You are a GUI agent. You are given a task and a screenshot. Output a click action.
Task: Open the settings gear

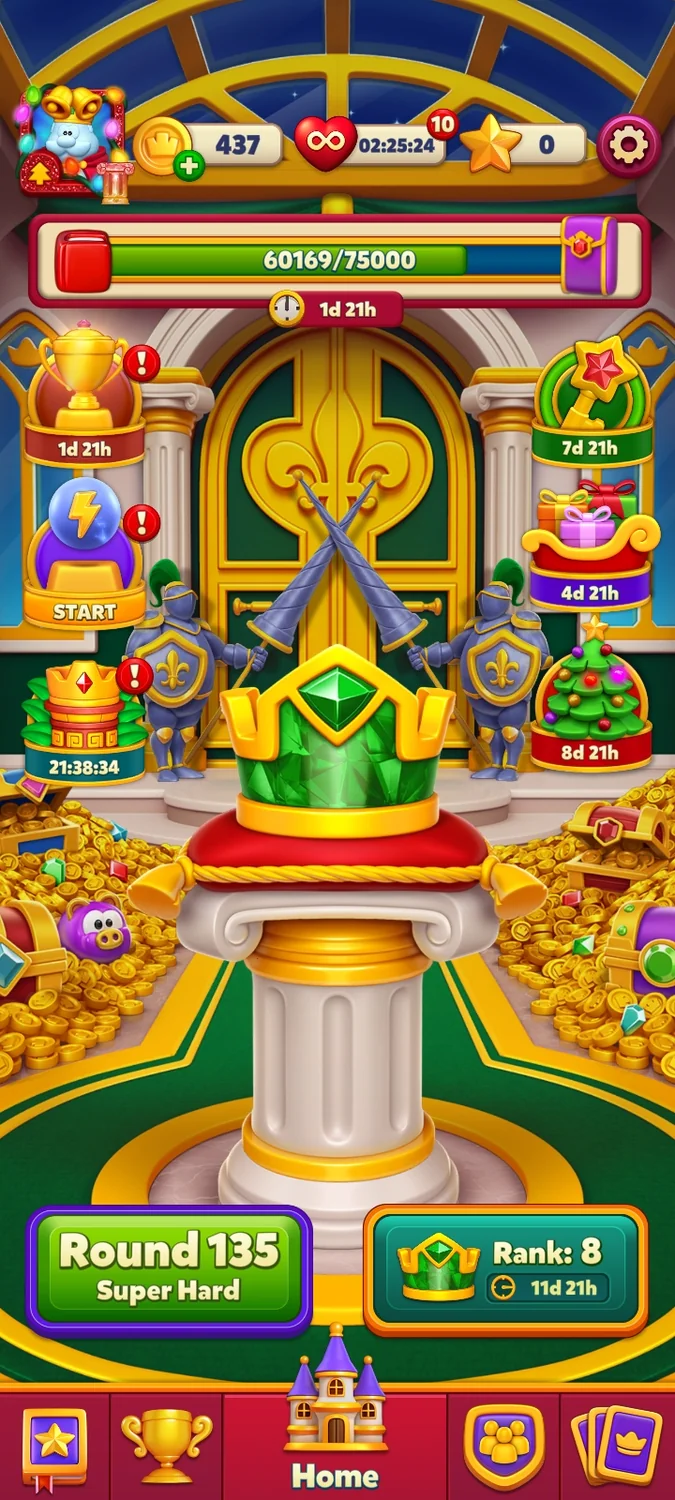[629, 146]
